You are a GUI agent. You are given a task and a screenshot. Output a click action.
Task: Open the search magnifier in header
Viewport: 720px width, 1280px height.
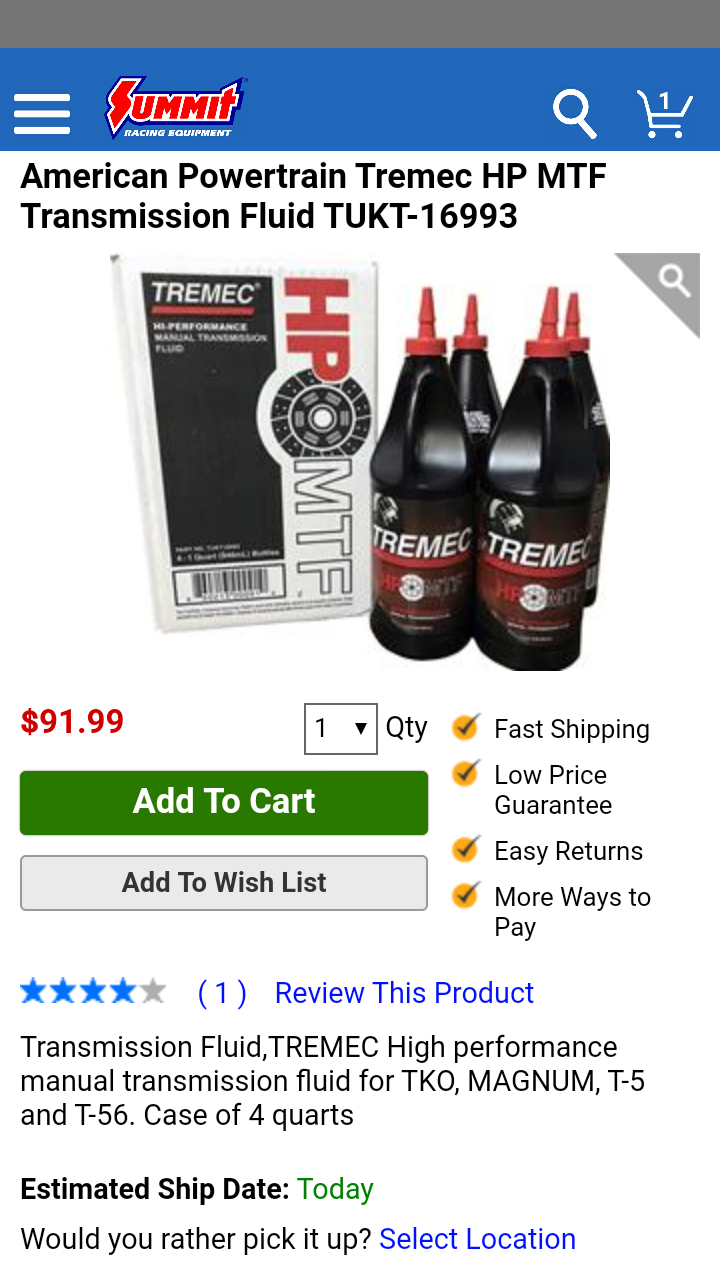click(574, 113)
